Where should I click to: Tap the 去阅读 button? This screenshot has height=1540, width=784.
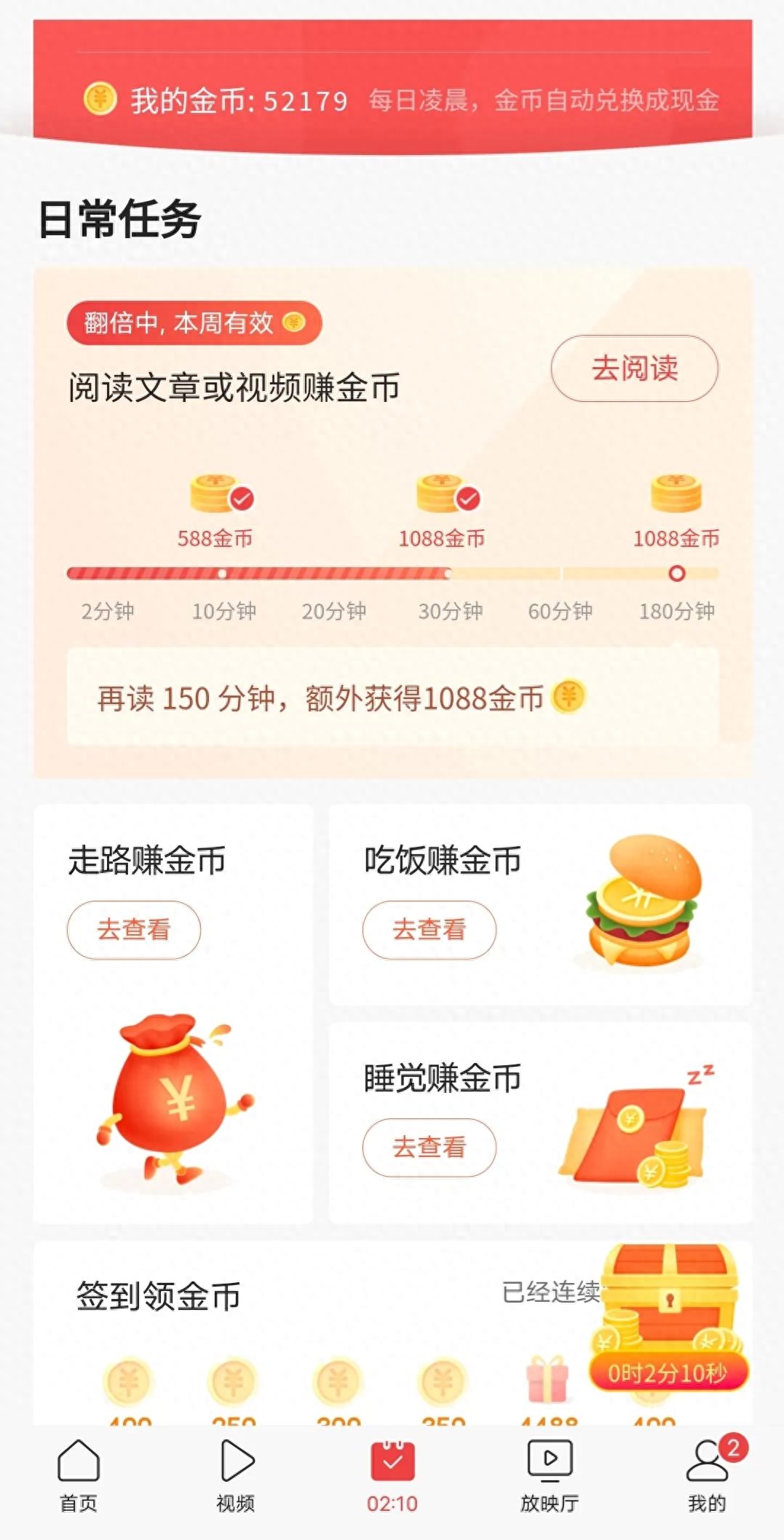click(x=634, y=368)
